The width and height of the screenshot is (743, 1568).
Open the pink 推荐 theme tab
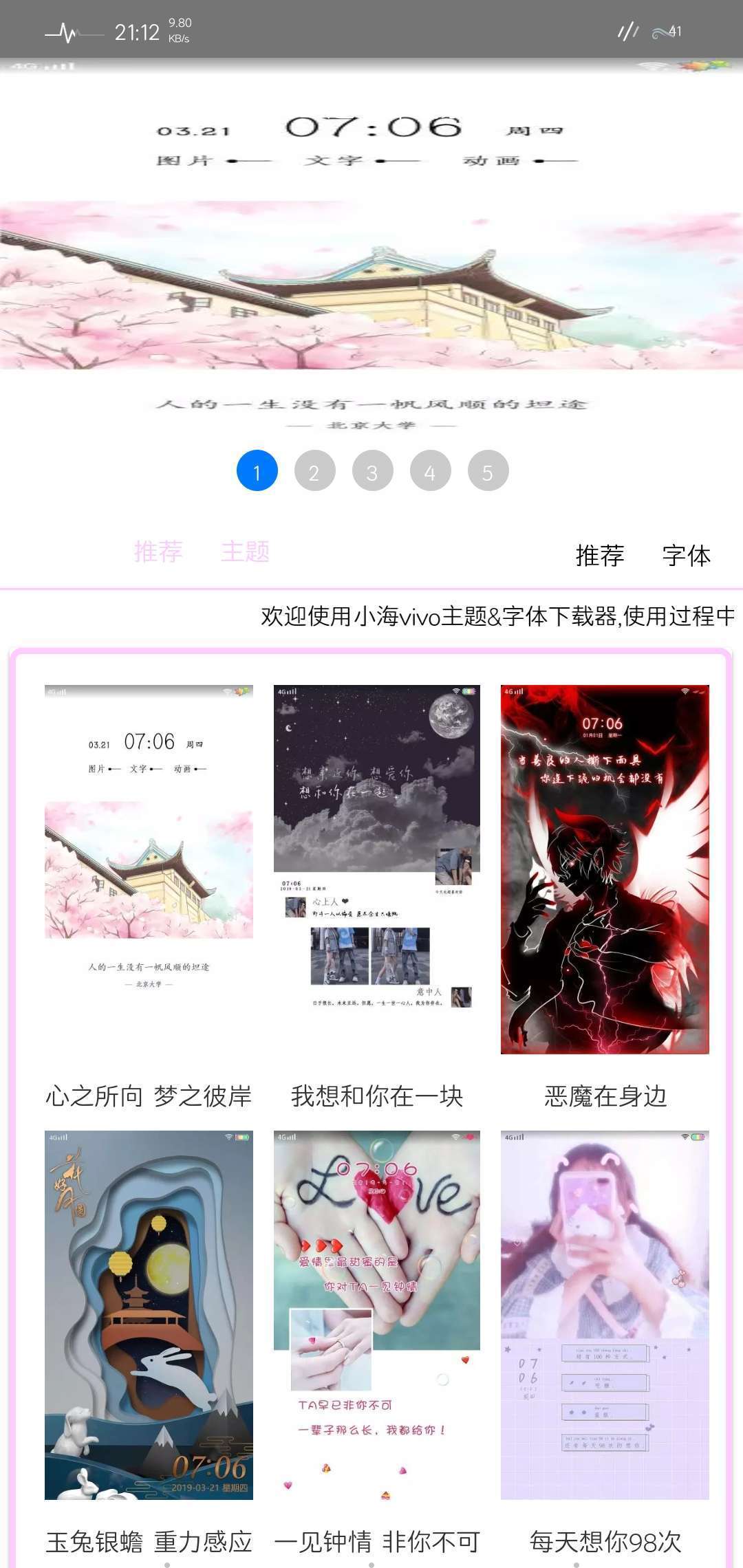(x=158, y=552)
